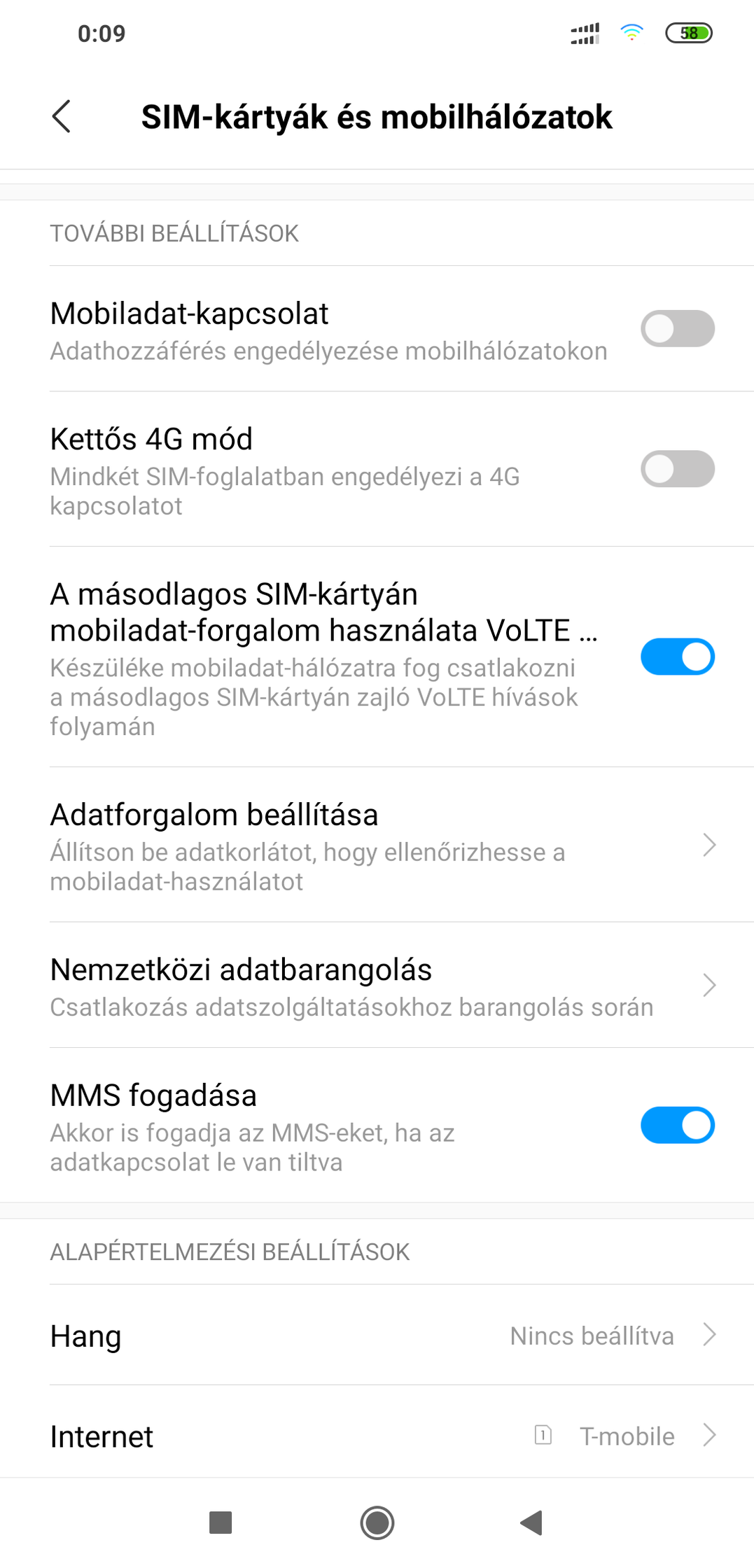
Task: Turn off MMS fogadása
Action: tap(677, 1125)
